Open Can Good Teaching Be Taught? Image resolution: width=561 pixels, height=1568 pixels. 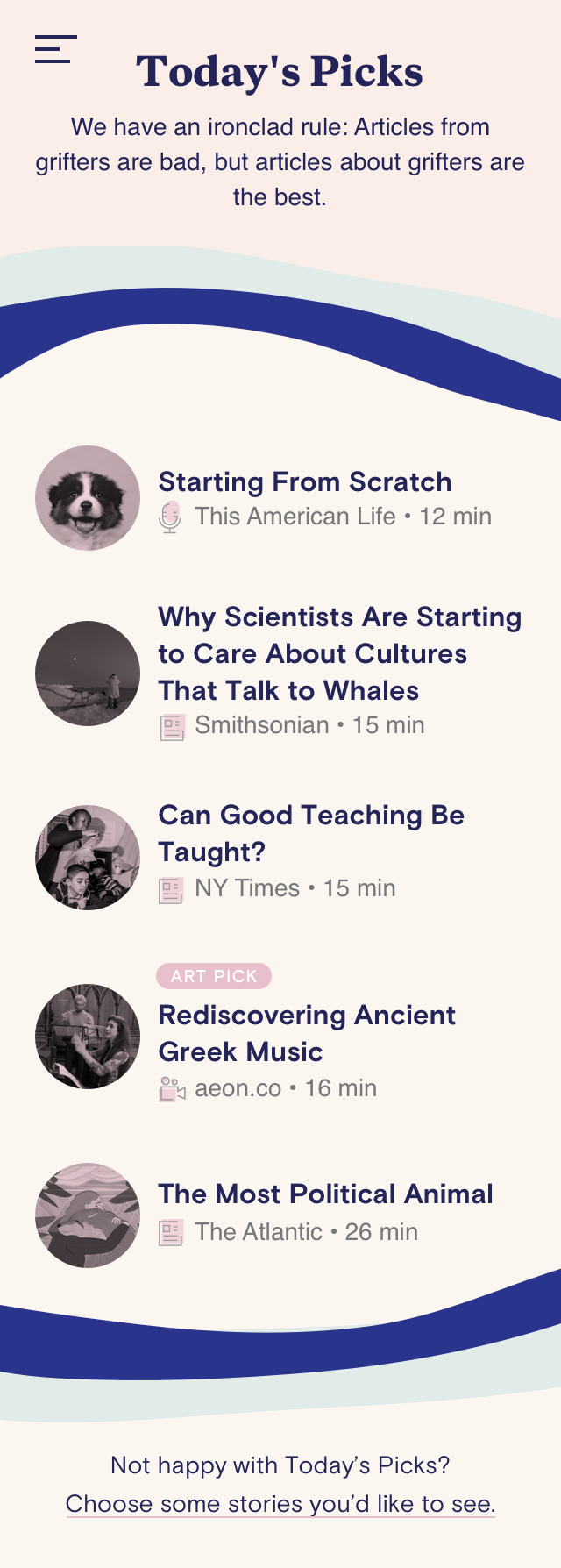(311, 833)
